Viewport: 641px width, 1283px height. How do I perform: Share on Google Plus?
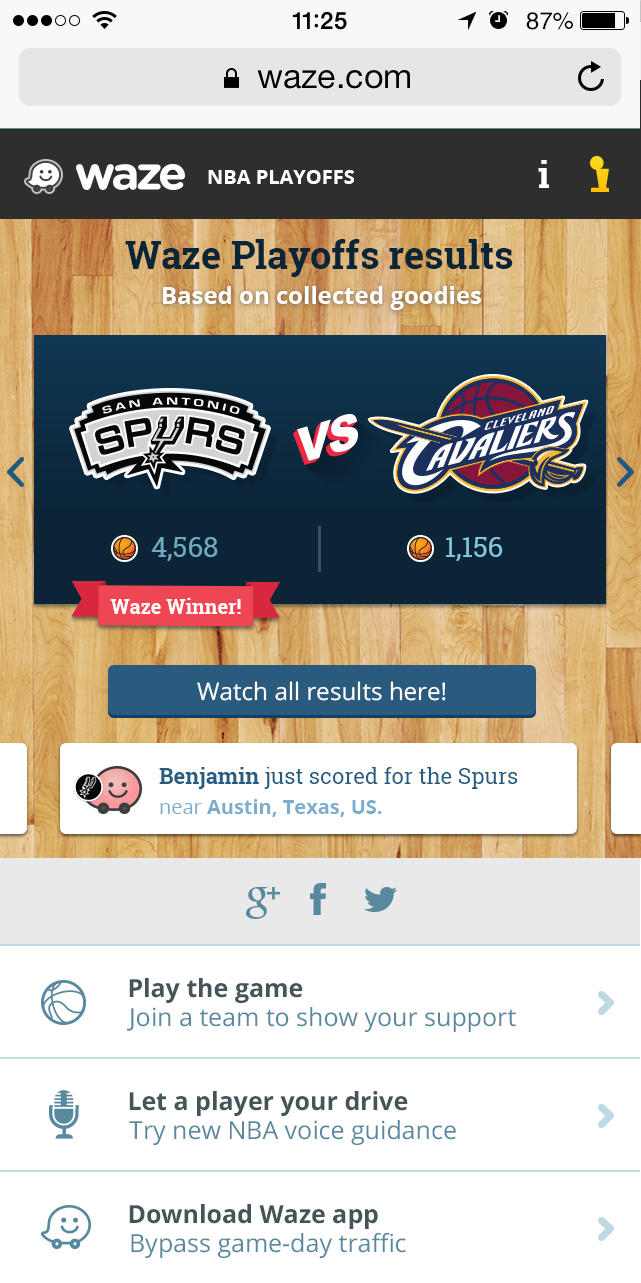coord(262,900)
